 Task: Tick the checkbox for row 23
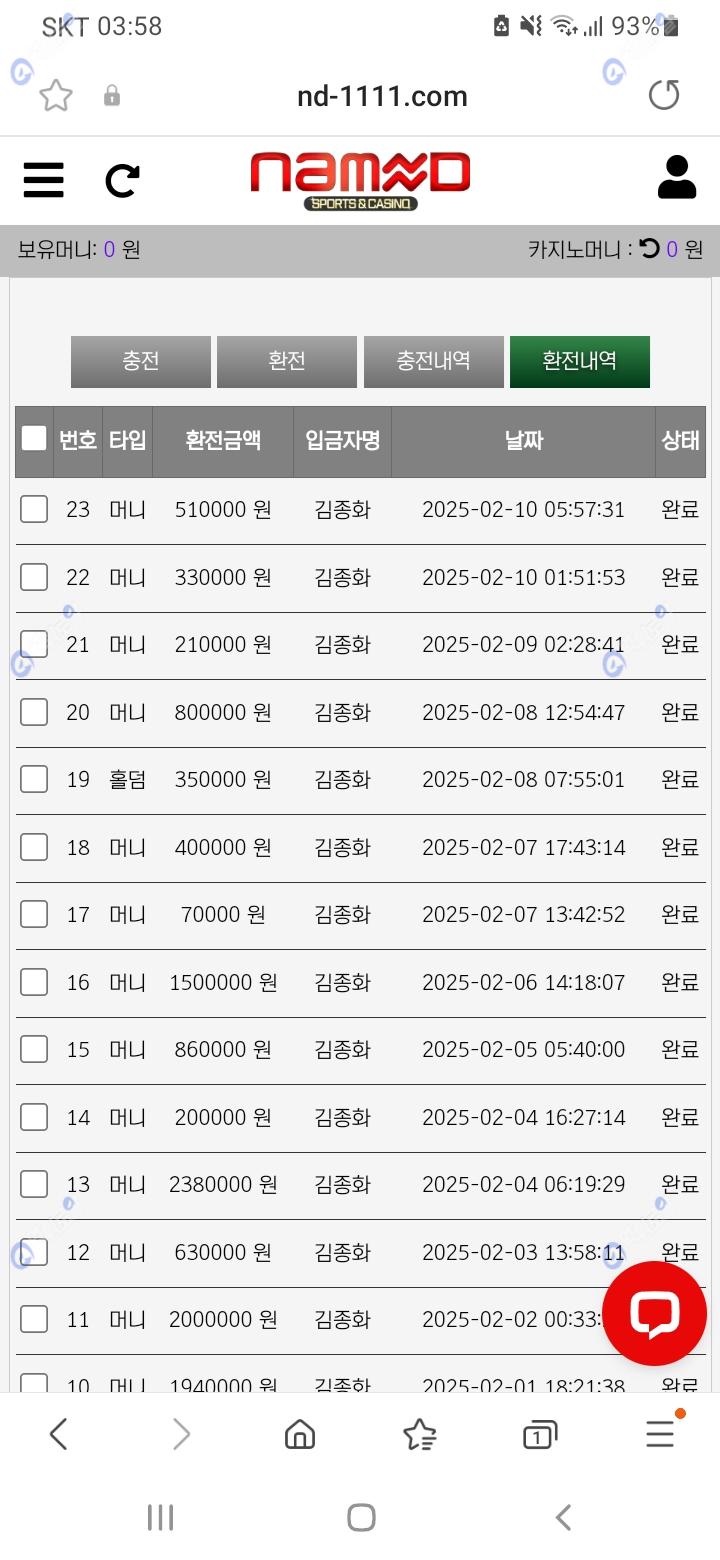[x=34, y=509]
